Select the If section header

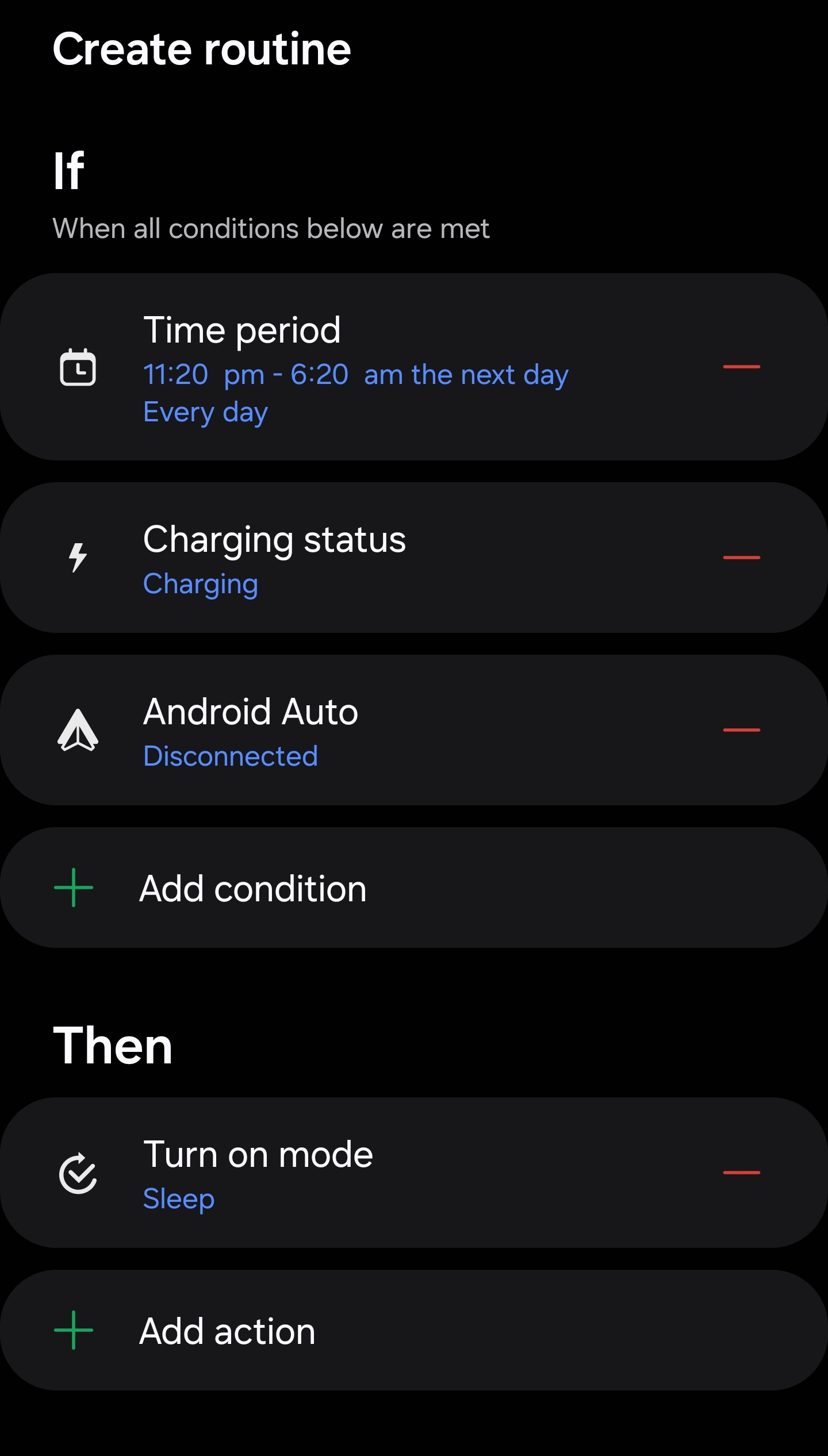click(69, 170)
